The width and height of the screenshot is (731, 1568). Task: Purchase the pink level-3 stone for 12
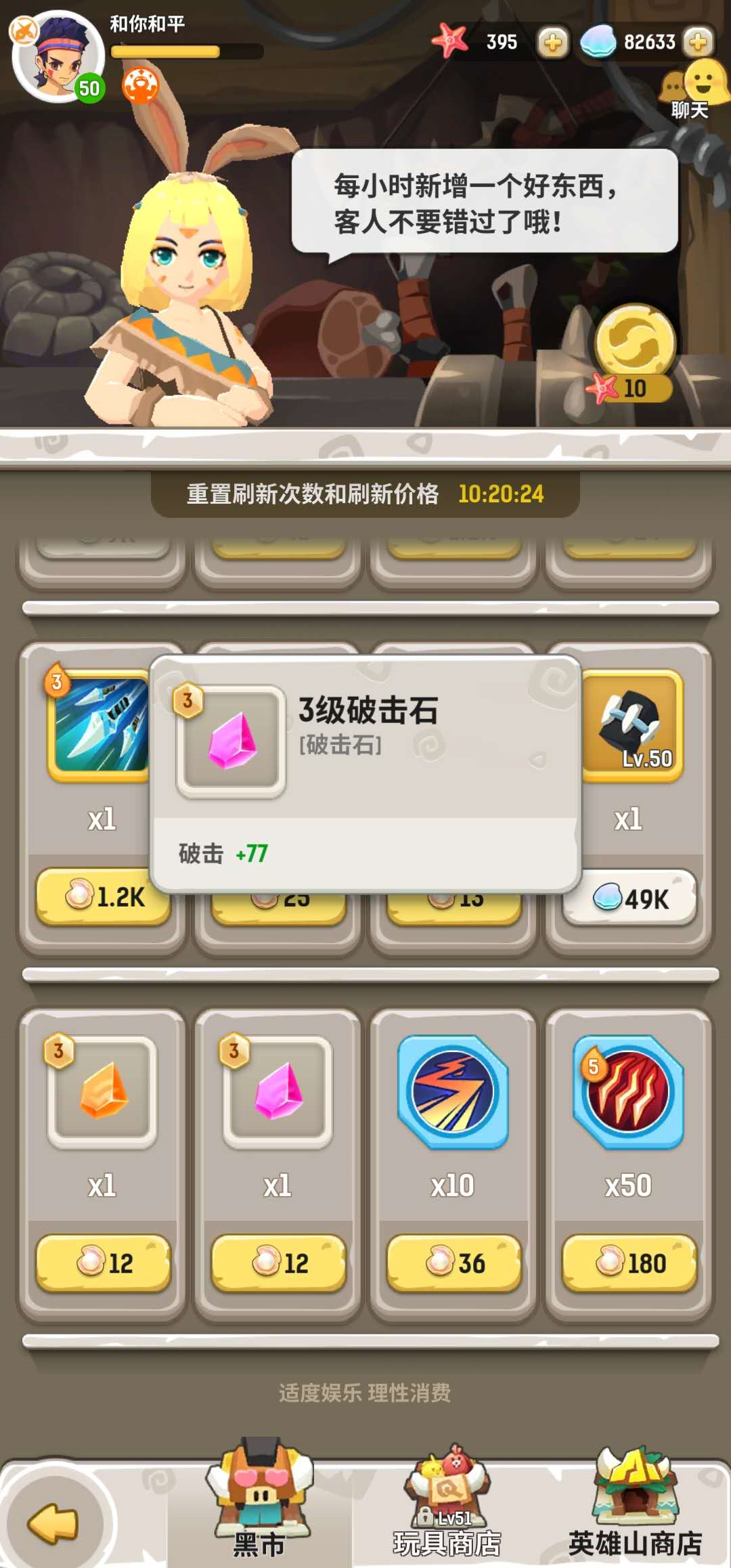pos(278,1263)
